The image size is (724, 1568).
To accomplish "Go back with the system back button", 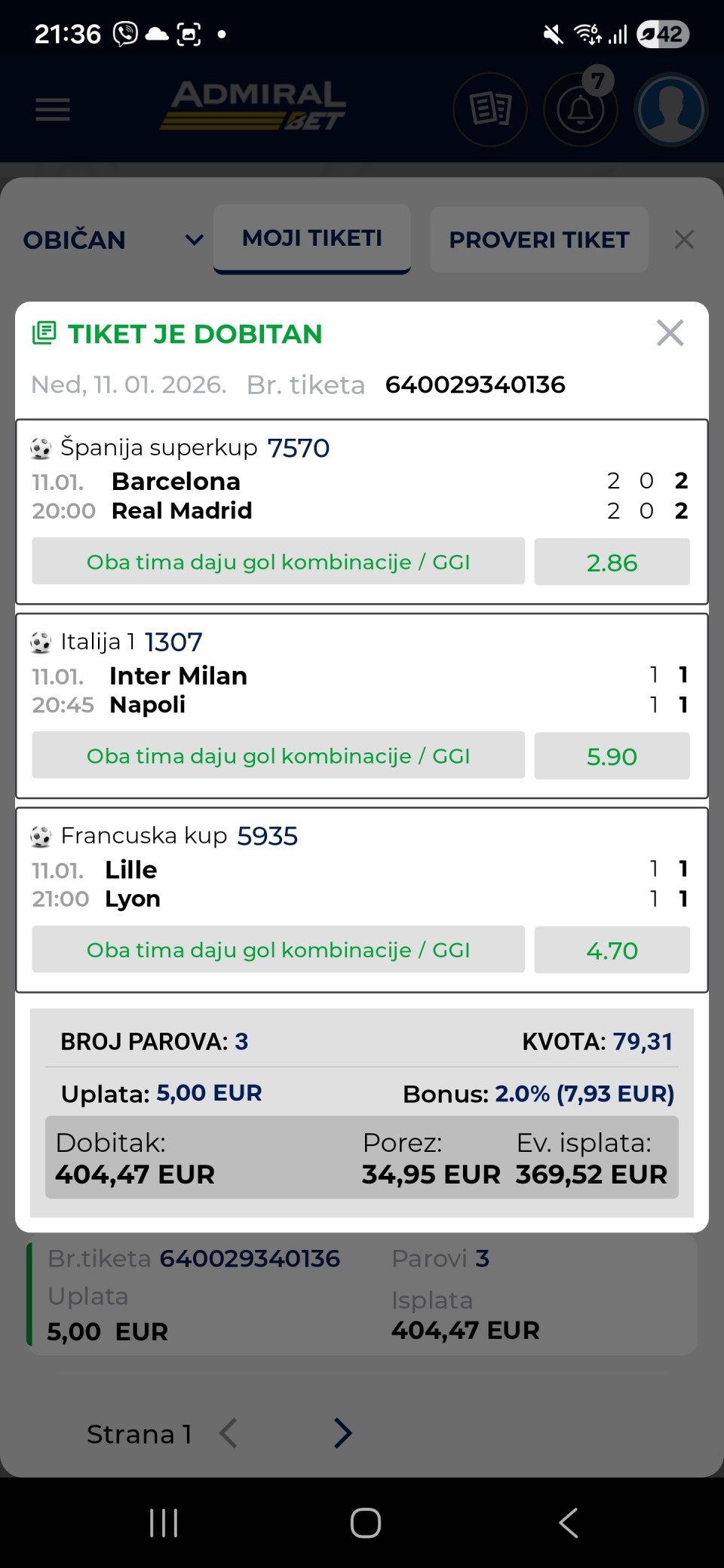I will point(569,1523).
